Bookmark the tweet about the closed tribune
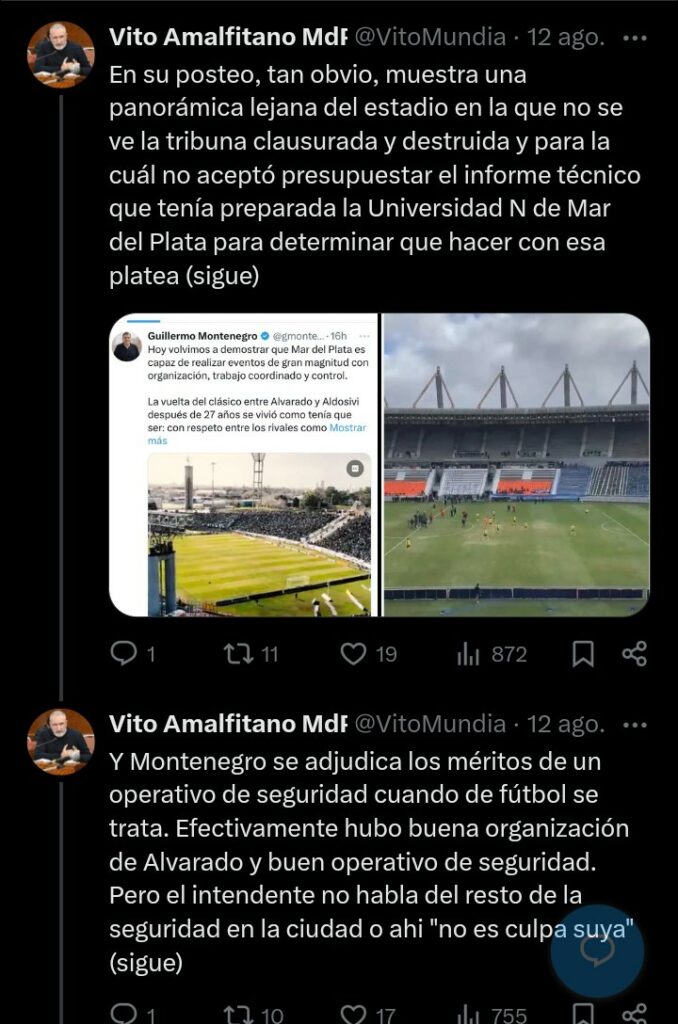The width and height of the screenshot is (678, 1024). (x=582, y=654)
